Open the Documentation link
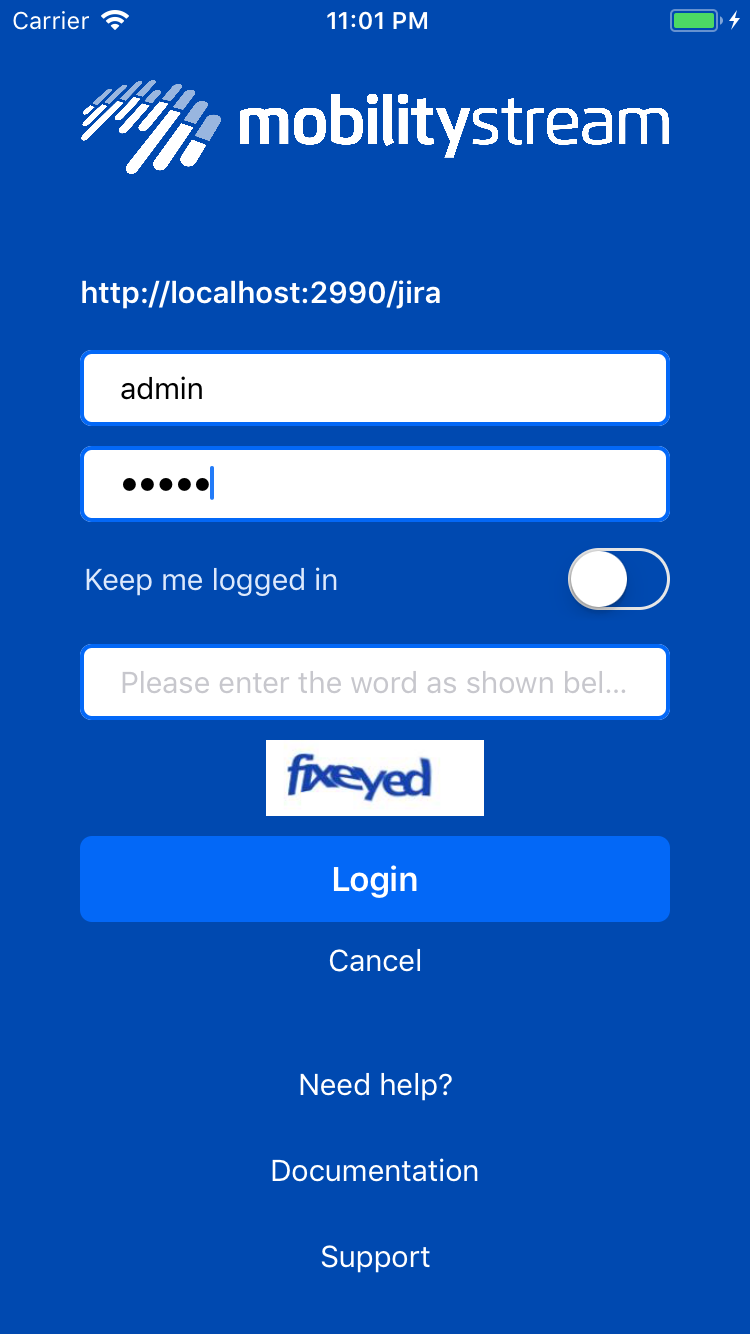This screenshot has width=750, height=1334. coord(375,1170)
